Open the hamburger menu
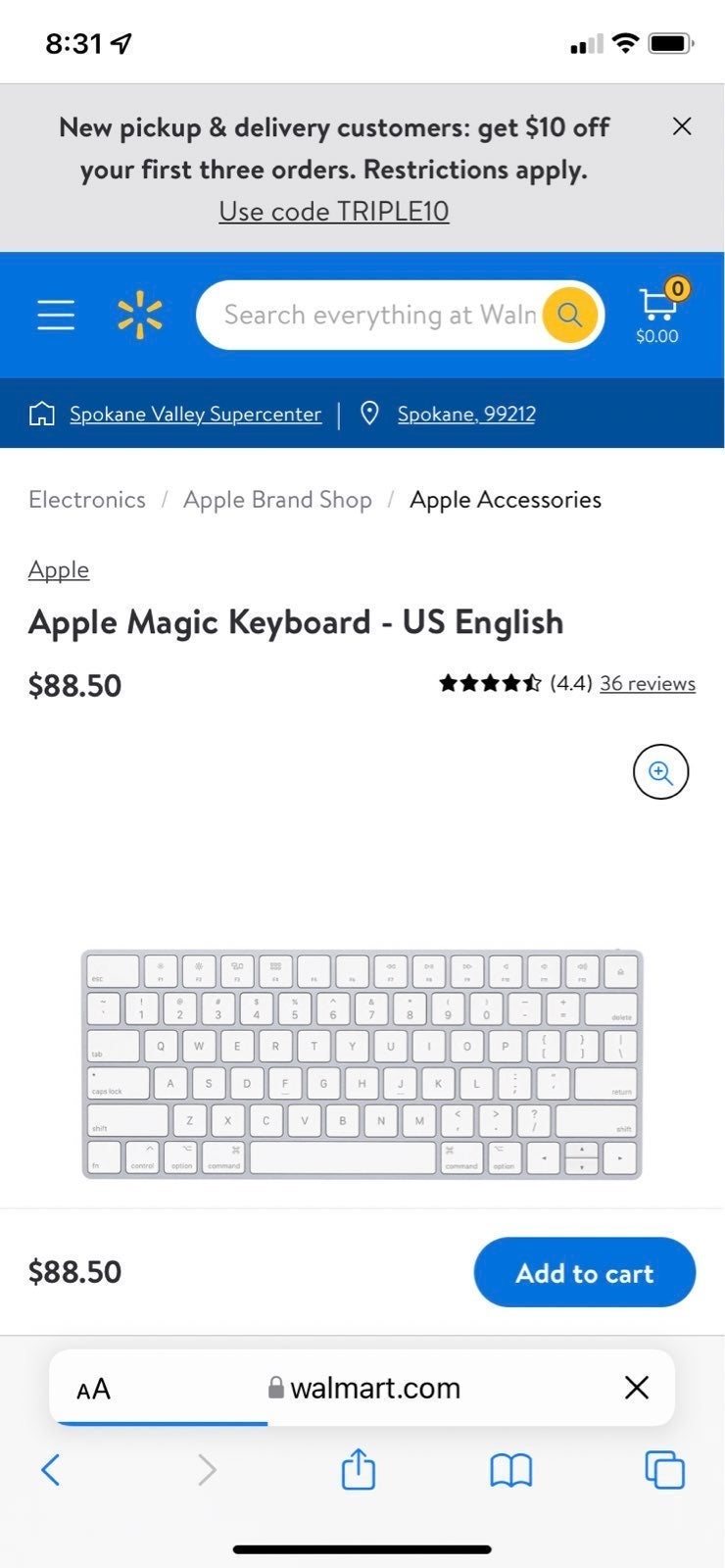The image size is (725, 1568). pyautogui.click(x=56, y=315)
